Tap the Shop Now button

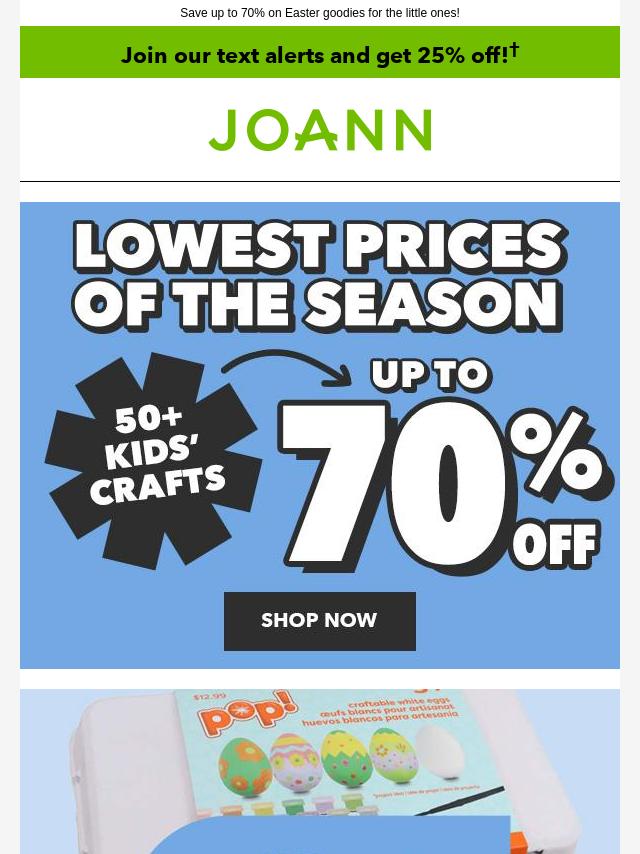click(x=319, y=621)
